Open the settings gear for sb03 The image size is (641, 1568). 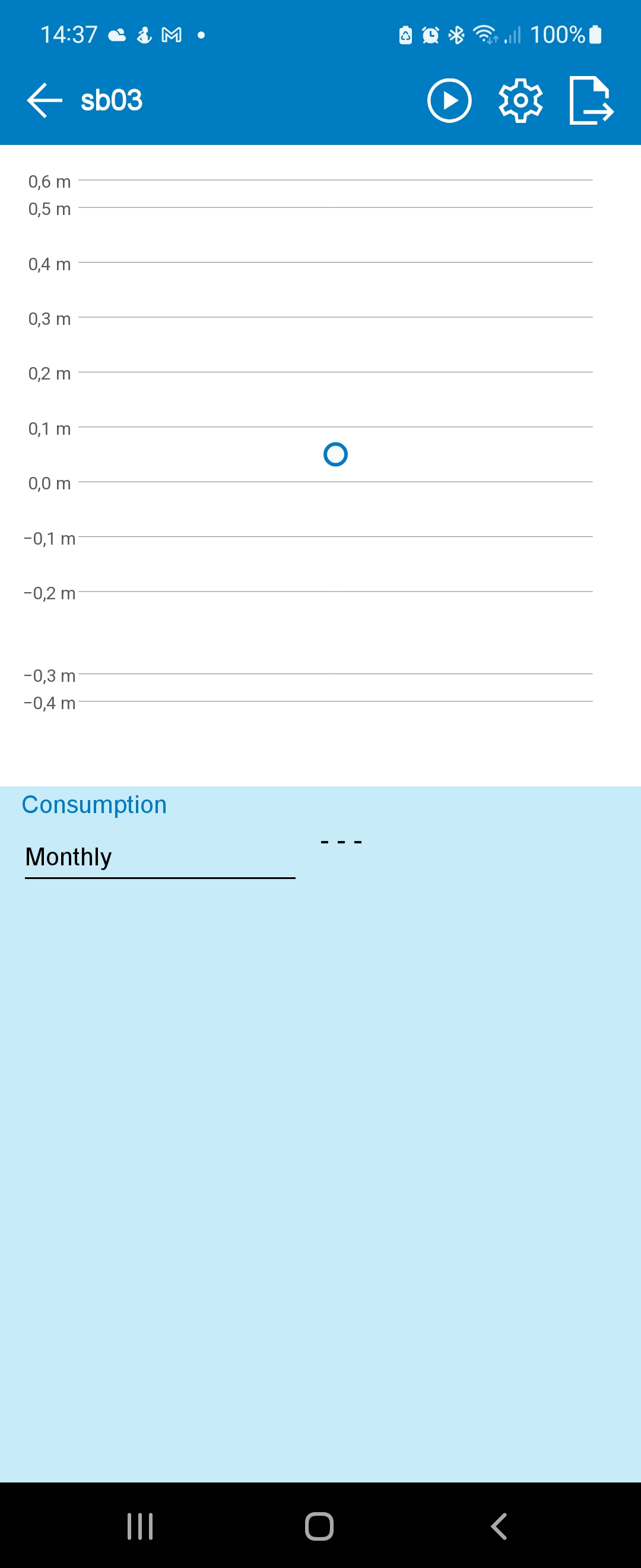point(520,100)
